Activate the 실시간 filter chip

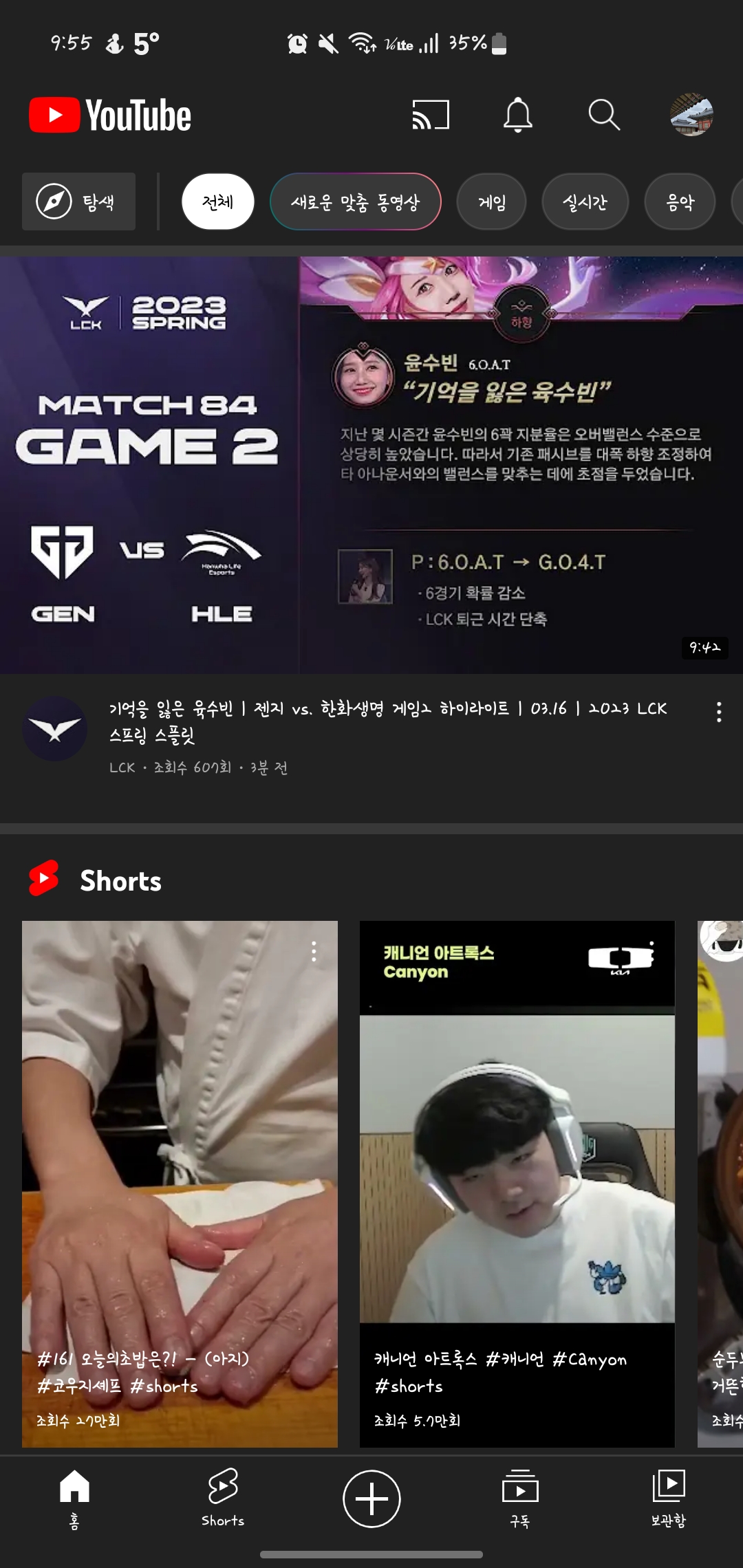coord(585,202)
